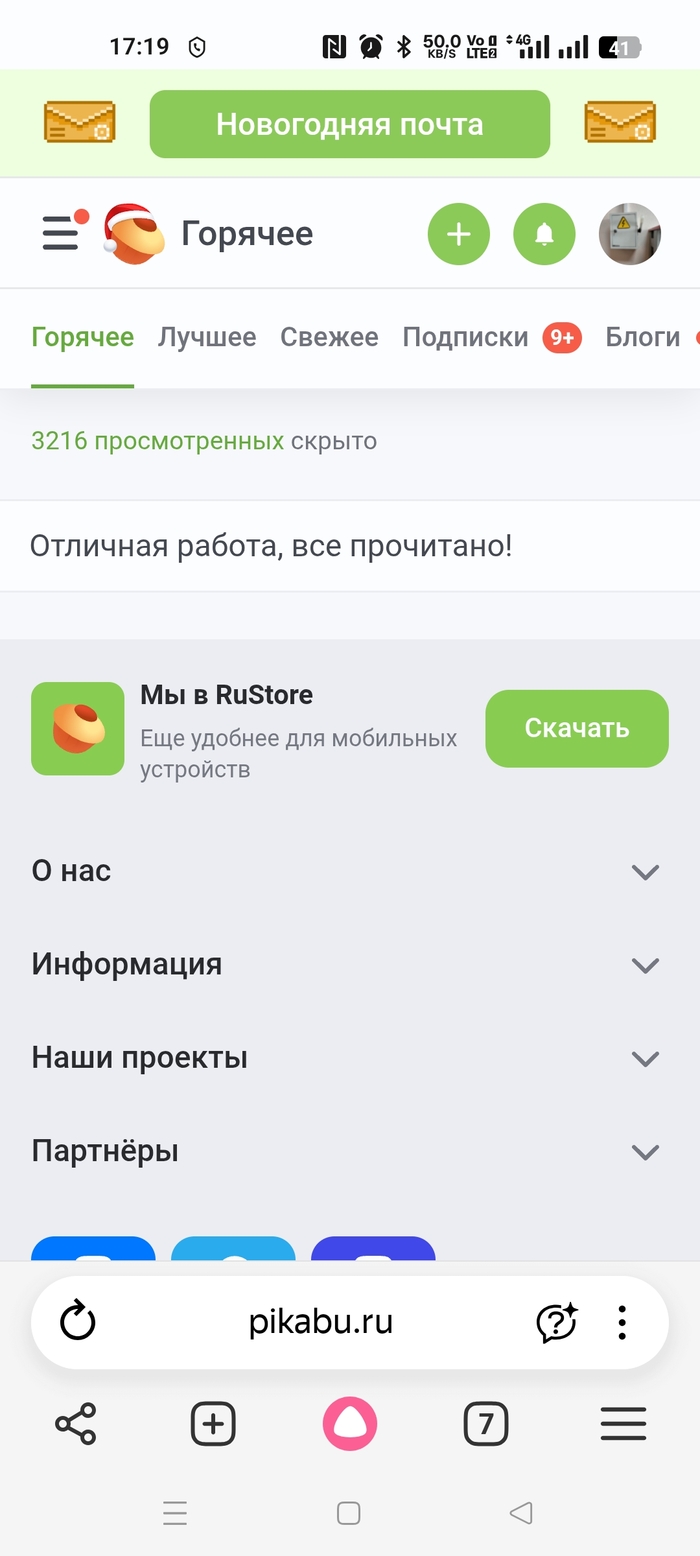The height and width of the screenshot is (1556, 700).
Task: Open the tab switcher showing 7 tabs
Action: coord(486,1423)
